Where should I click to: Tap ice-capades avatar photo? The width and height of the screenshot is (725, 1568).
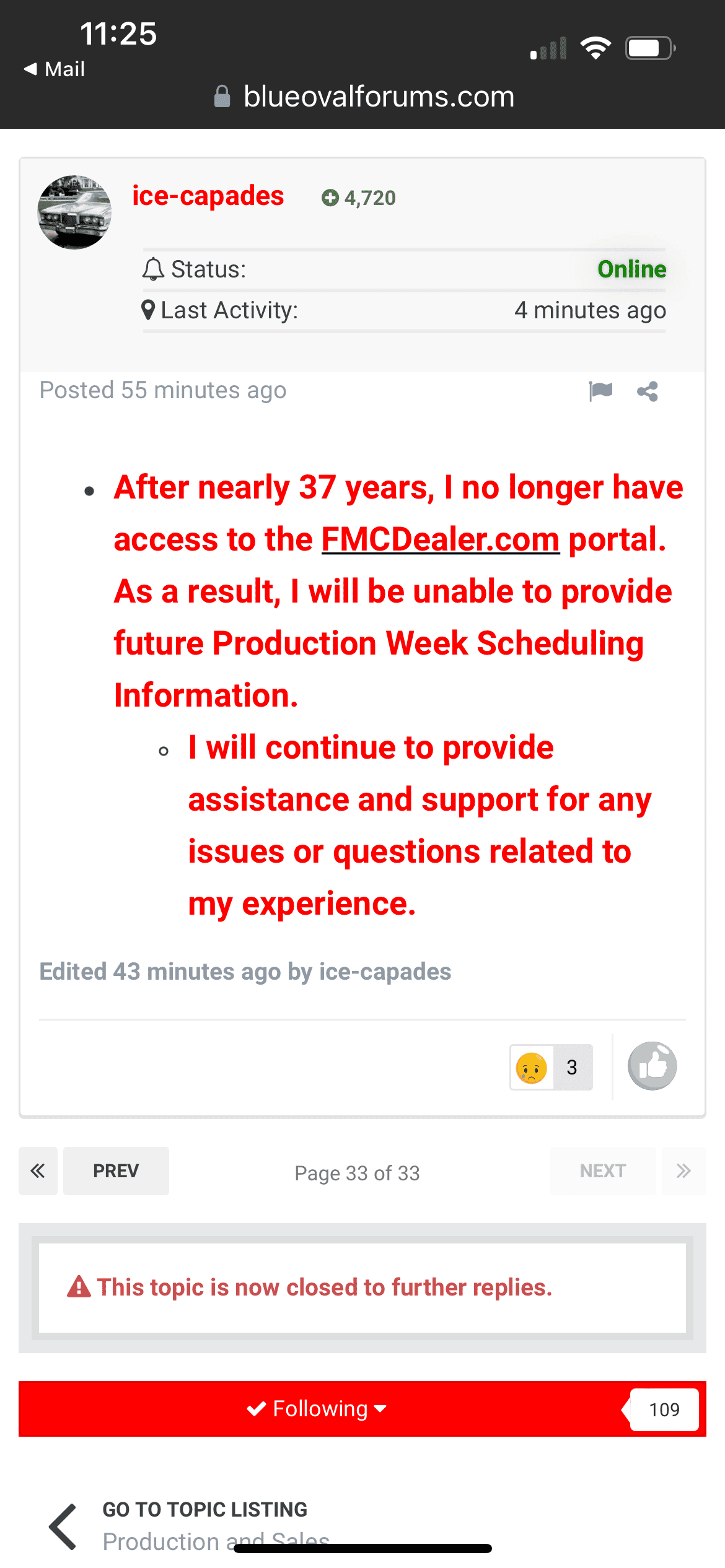point(75,212)
